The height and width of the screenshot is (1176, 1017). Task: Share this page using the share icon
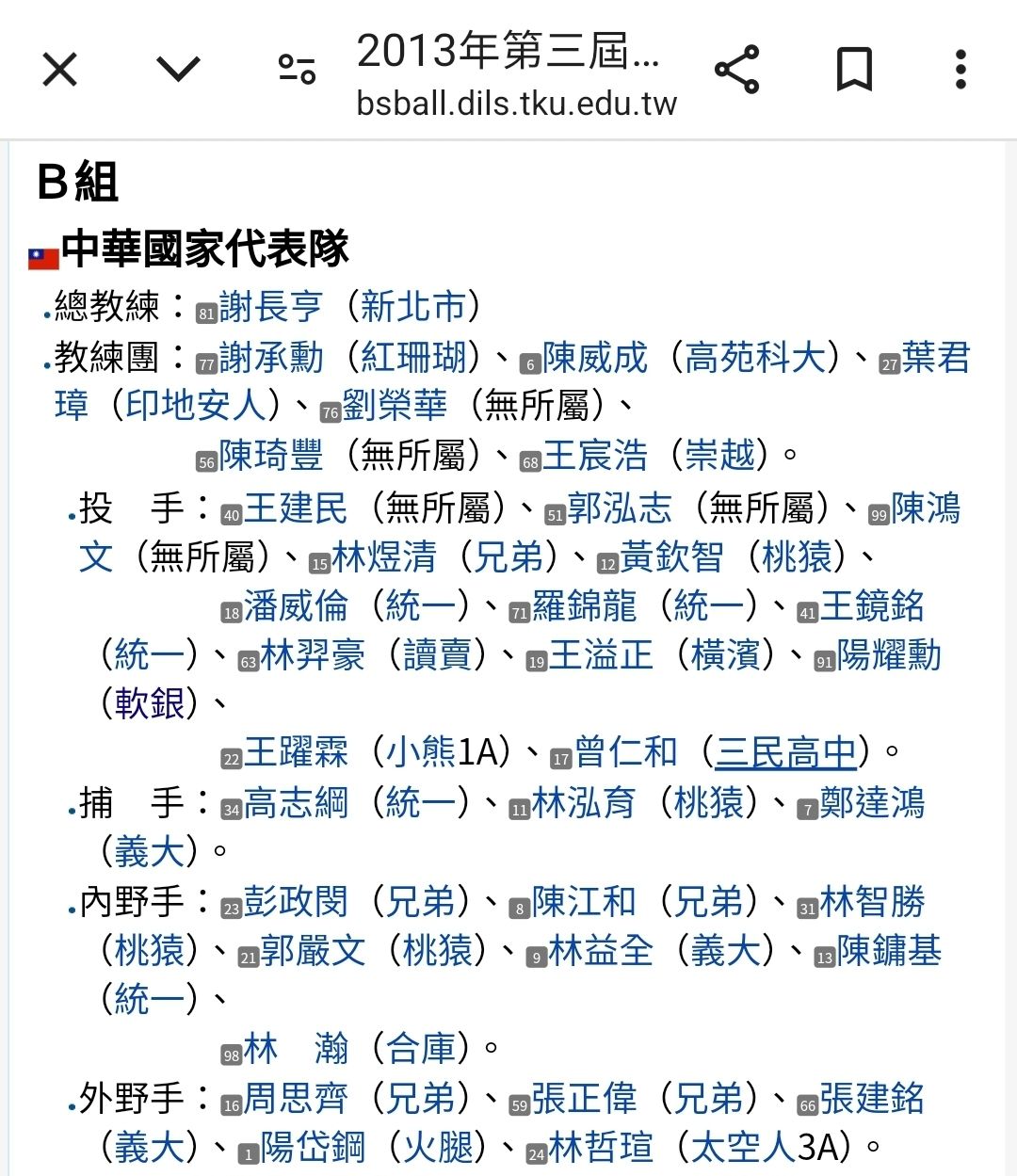pyautogui.click(x=737, y=70)
